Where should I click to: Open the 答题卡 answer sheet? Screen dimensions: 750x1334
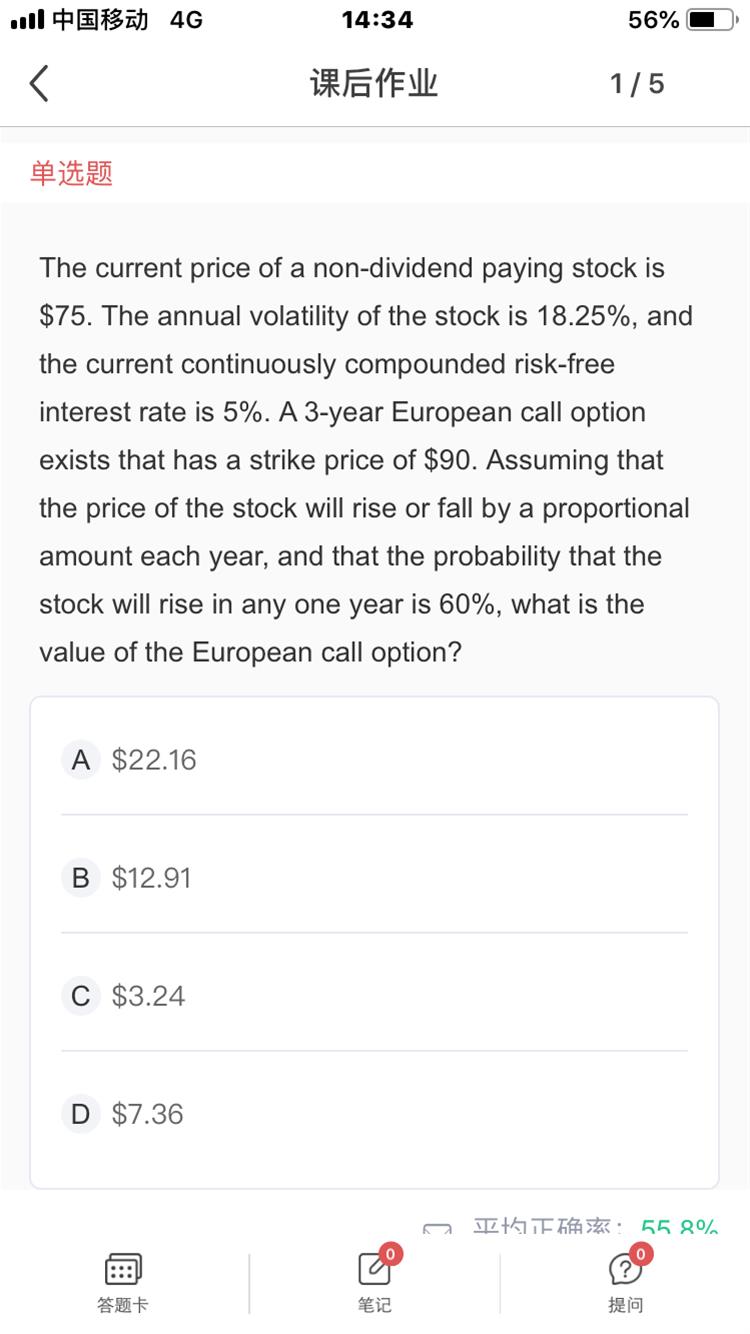coord(122,1282)
